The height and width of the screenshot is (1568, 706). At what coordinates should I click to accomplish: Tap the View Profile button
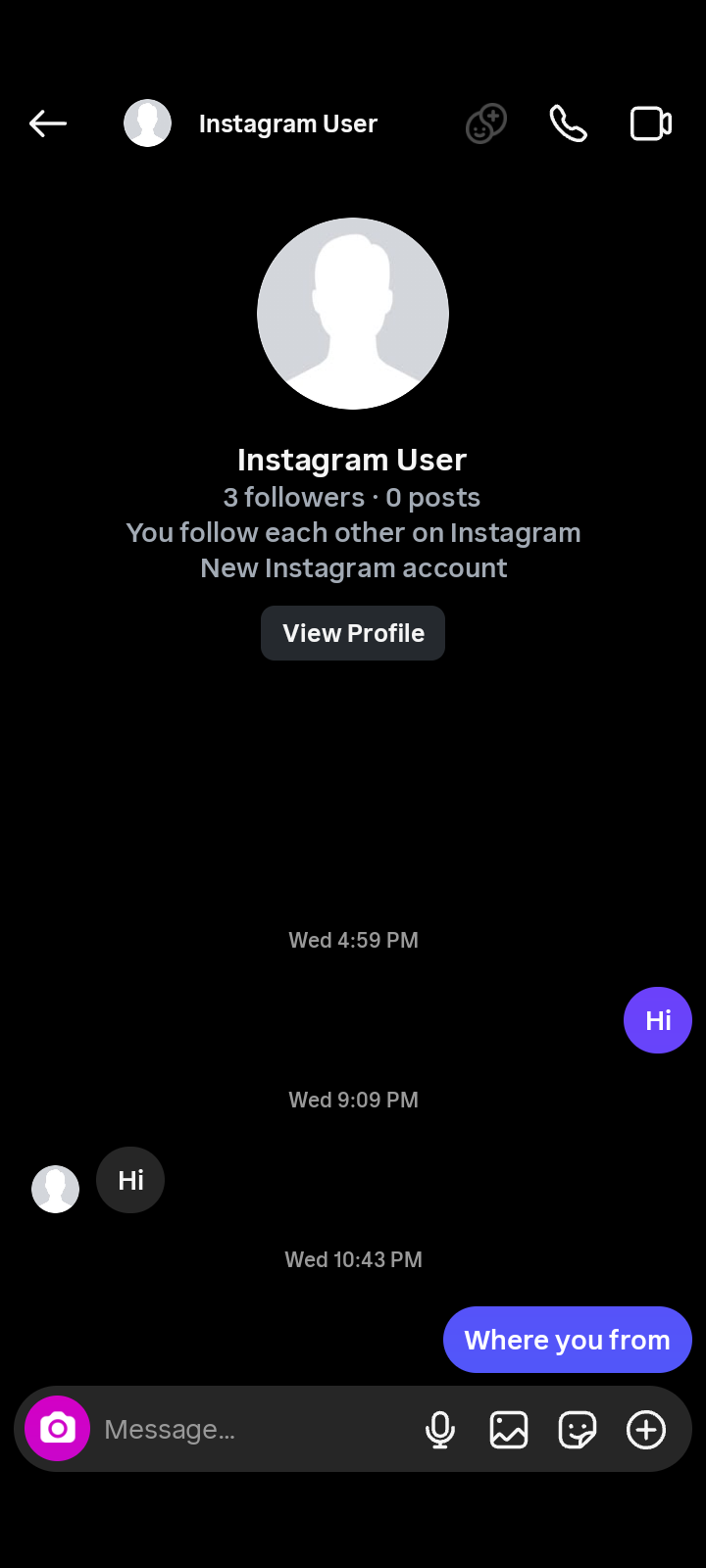pos(353,632)
